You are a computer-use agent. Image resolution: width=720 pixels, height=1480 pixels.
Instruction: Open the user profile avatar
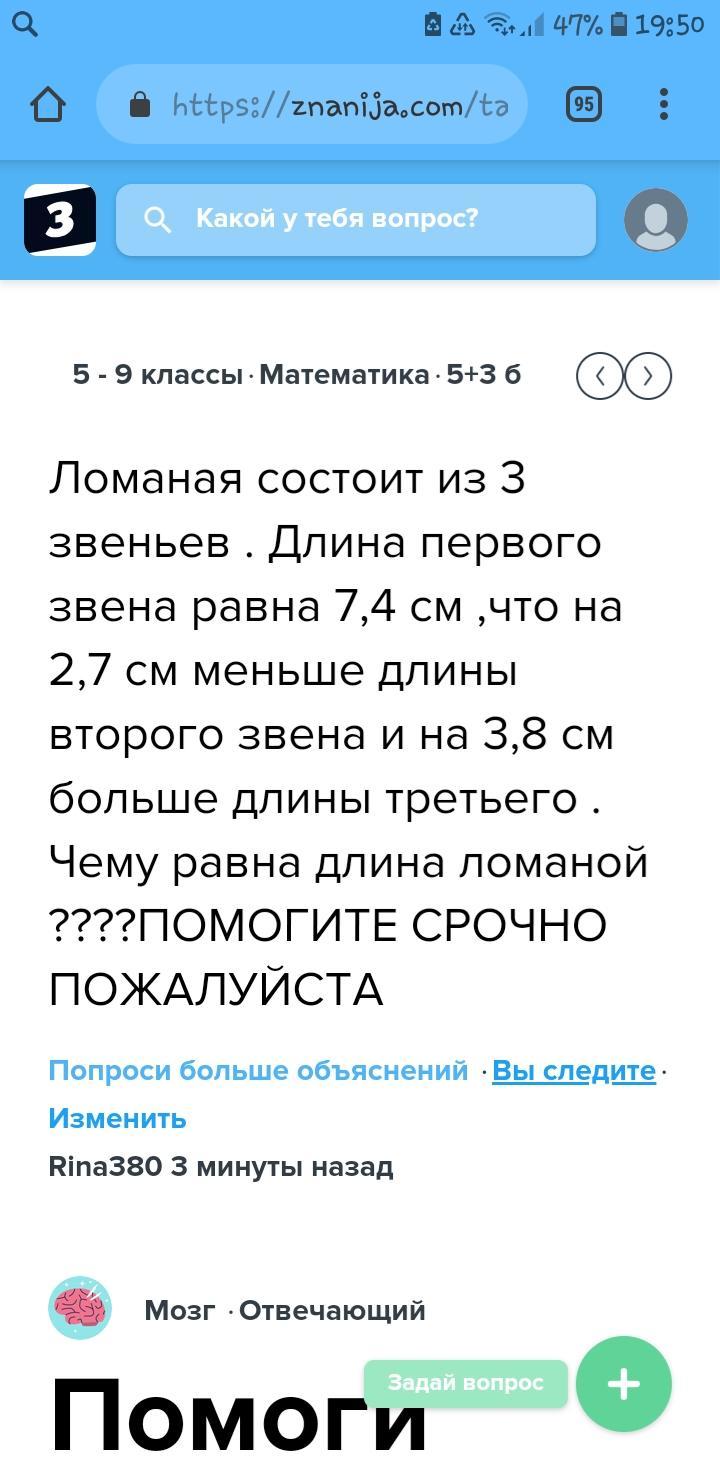pyautogui.click(x=655, y=219)
